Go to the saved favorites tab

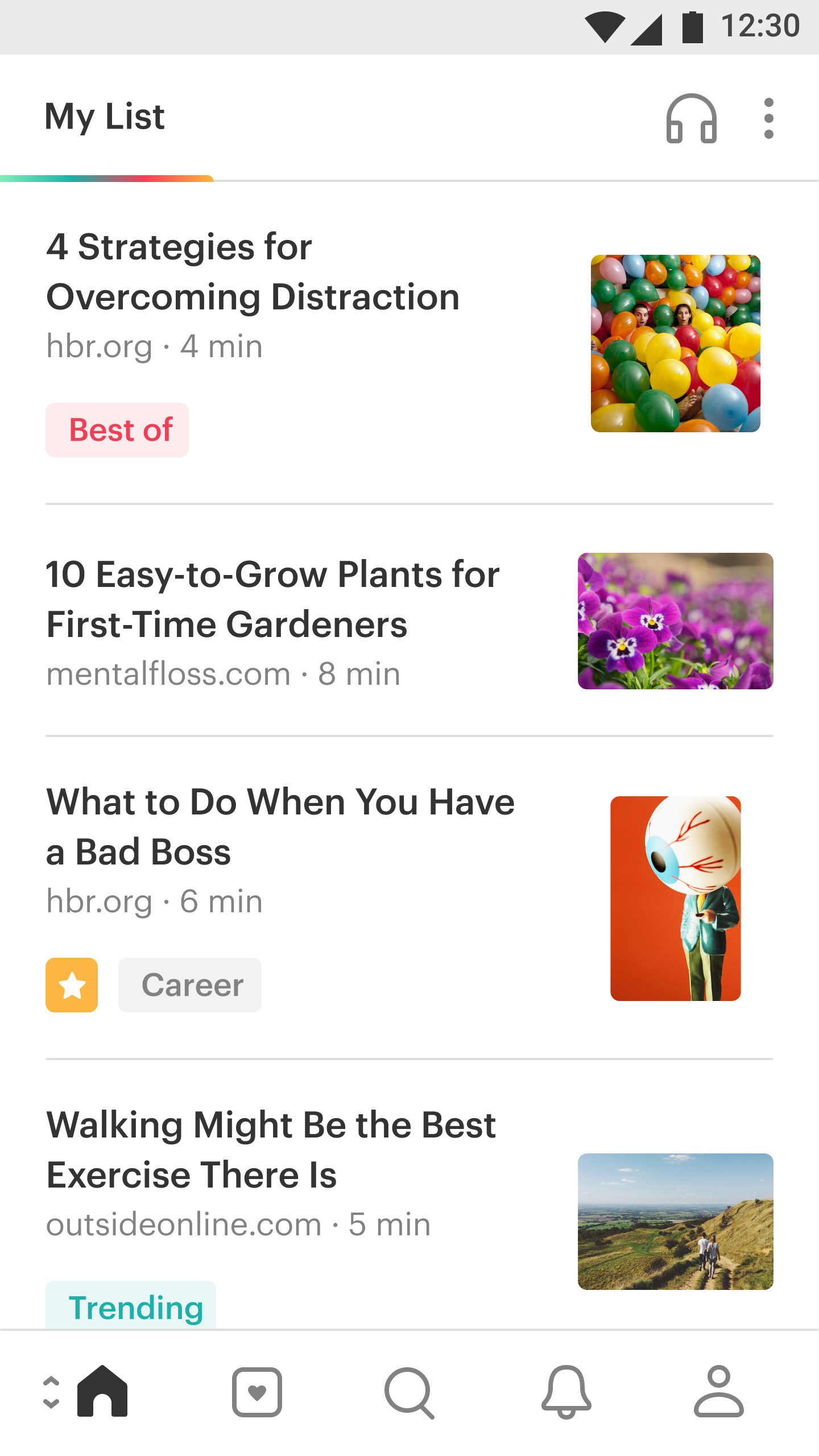257,1391
